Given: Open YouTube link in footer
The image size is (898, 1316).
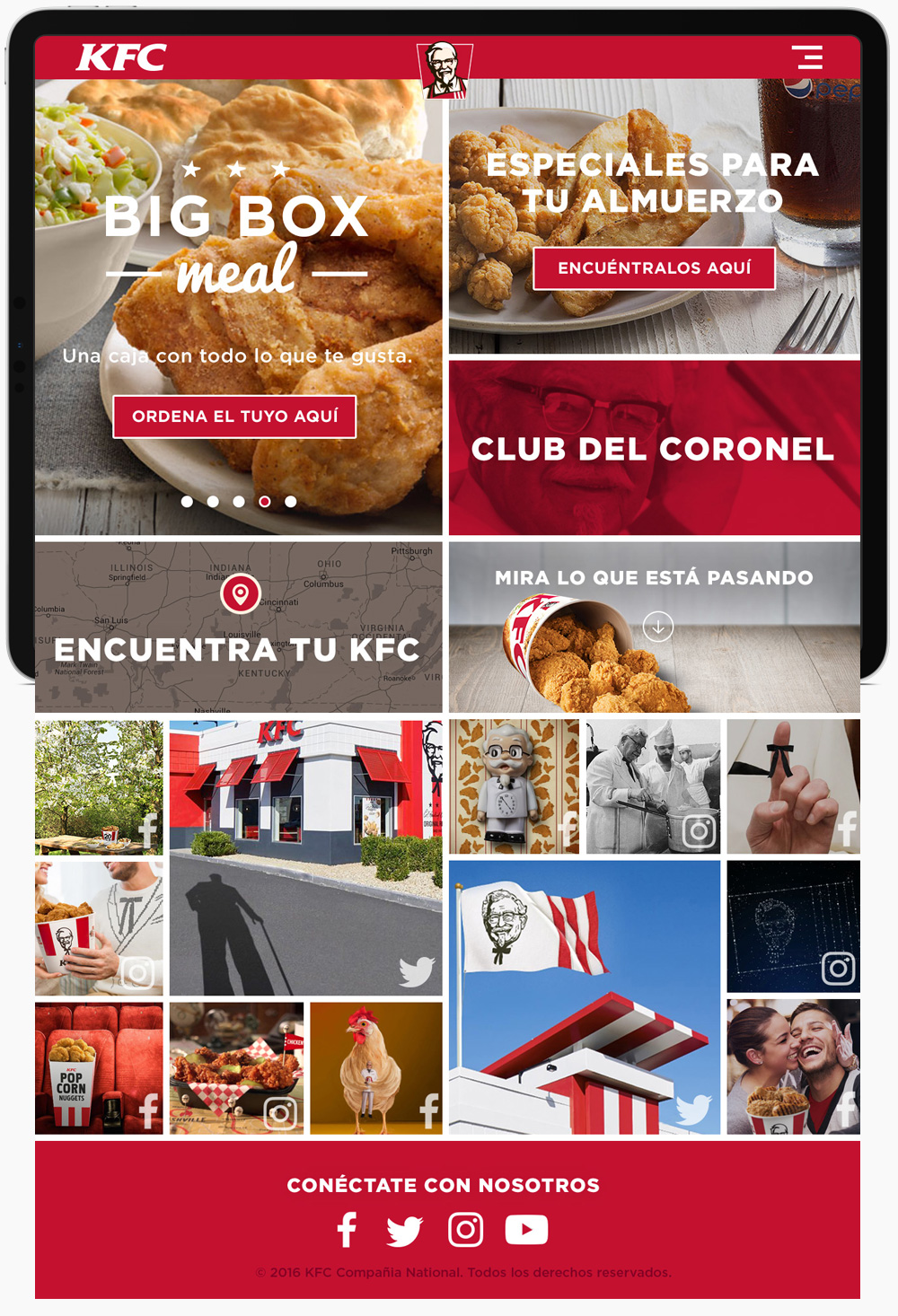Looking at the screenshot, I should 526,1230.
